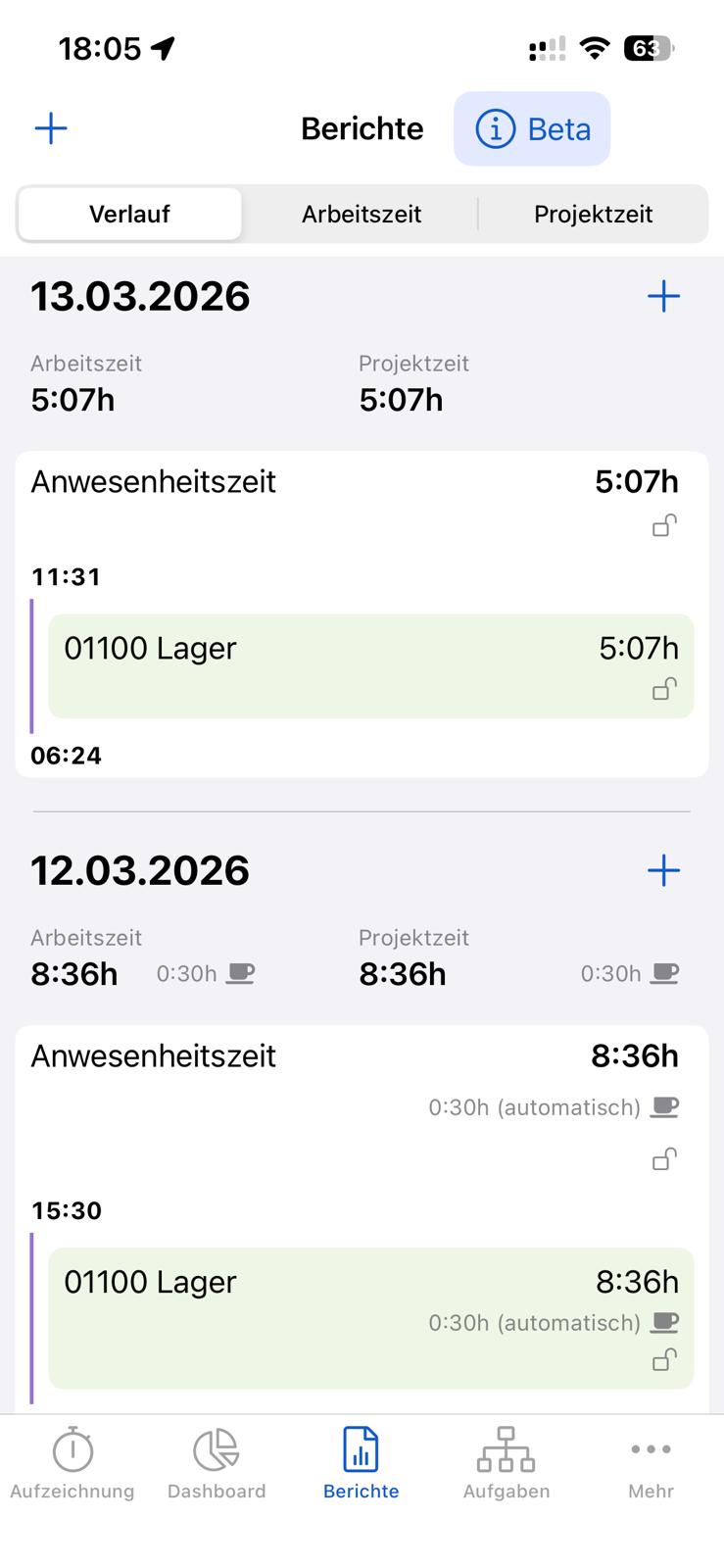Open the plus button at top left

[51, 128]
